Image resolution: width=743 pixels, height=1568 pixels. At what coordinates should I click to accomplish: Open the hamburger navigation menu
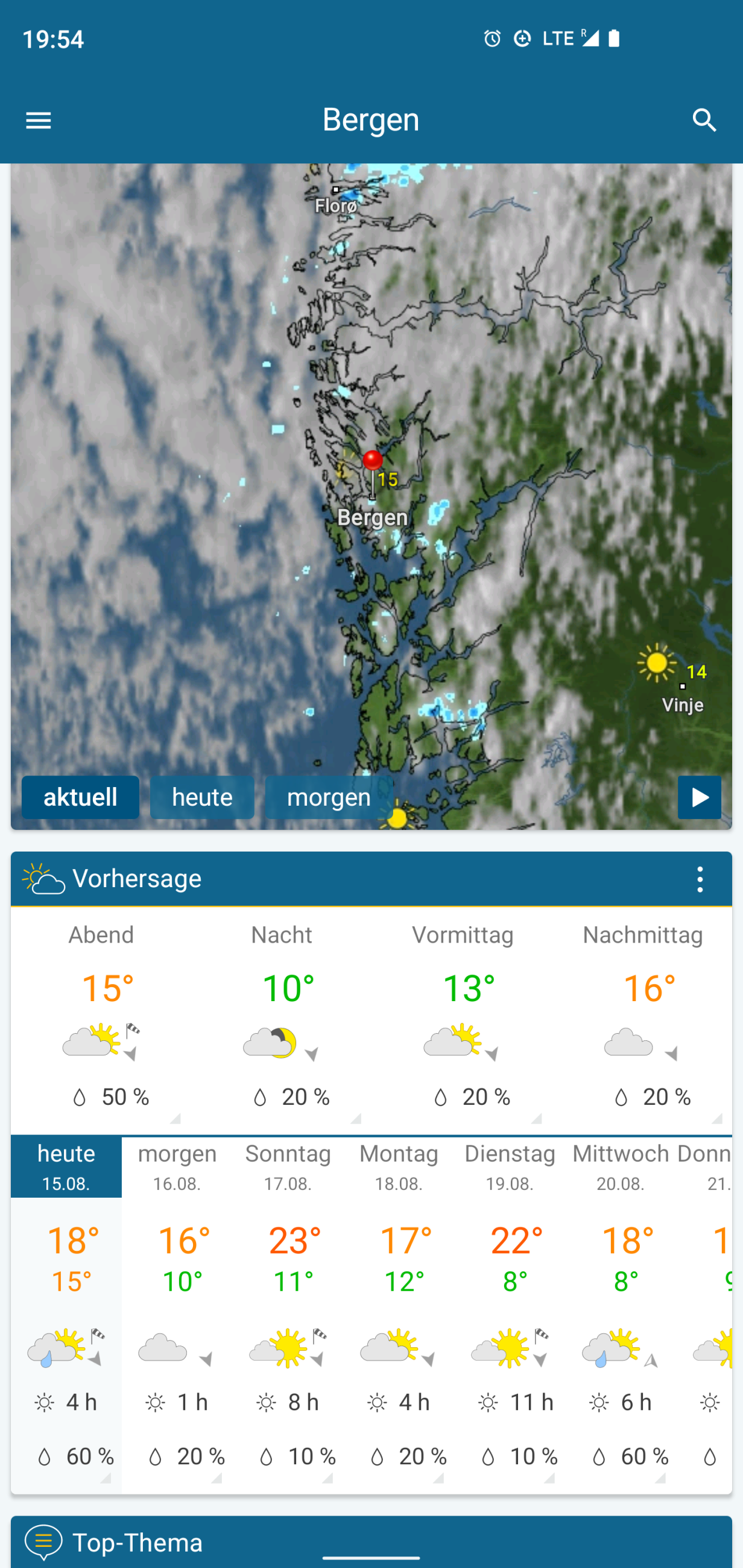coord(39,120)
